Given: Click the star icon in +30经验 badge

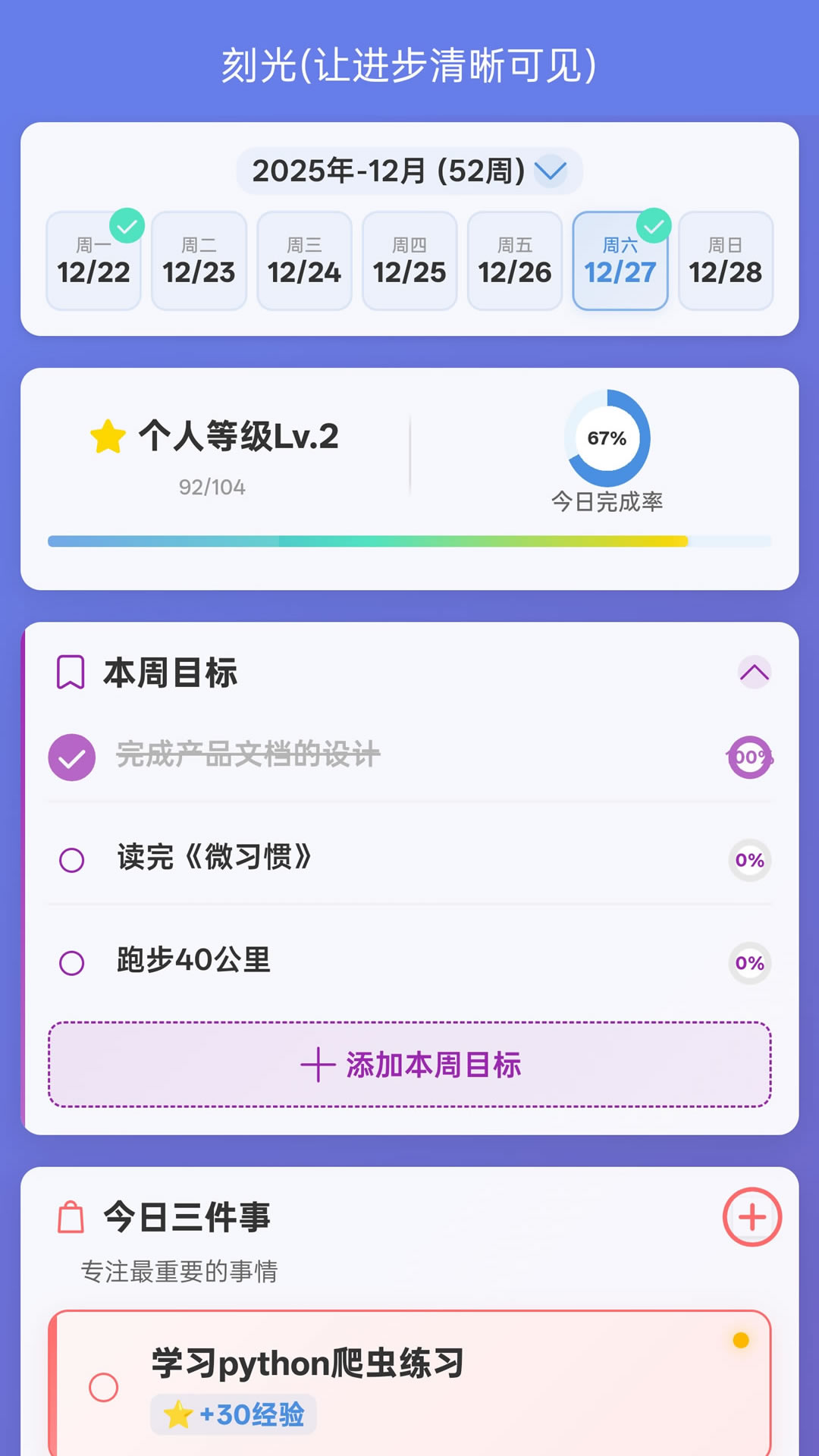Looking at the screenshot, I should pos(179,1412).
